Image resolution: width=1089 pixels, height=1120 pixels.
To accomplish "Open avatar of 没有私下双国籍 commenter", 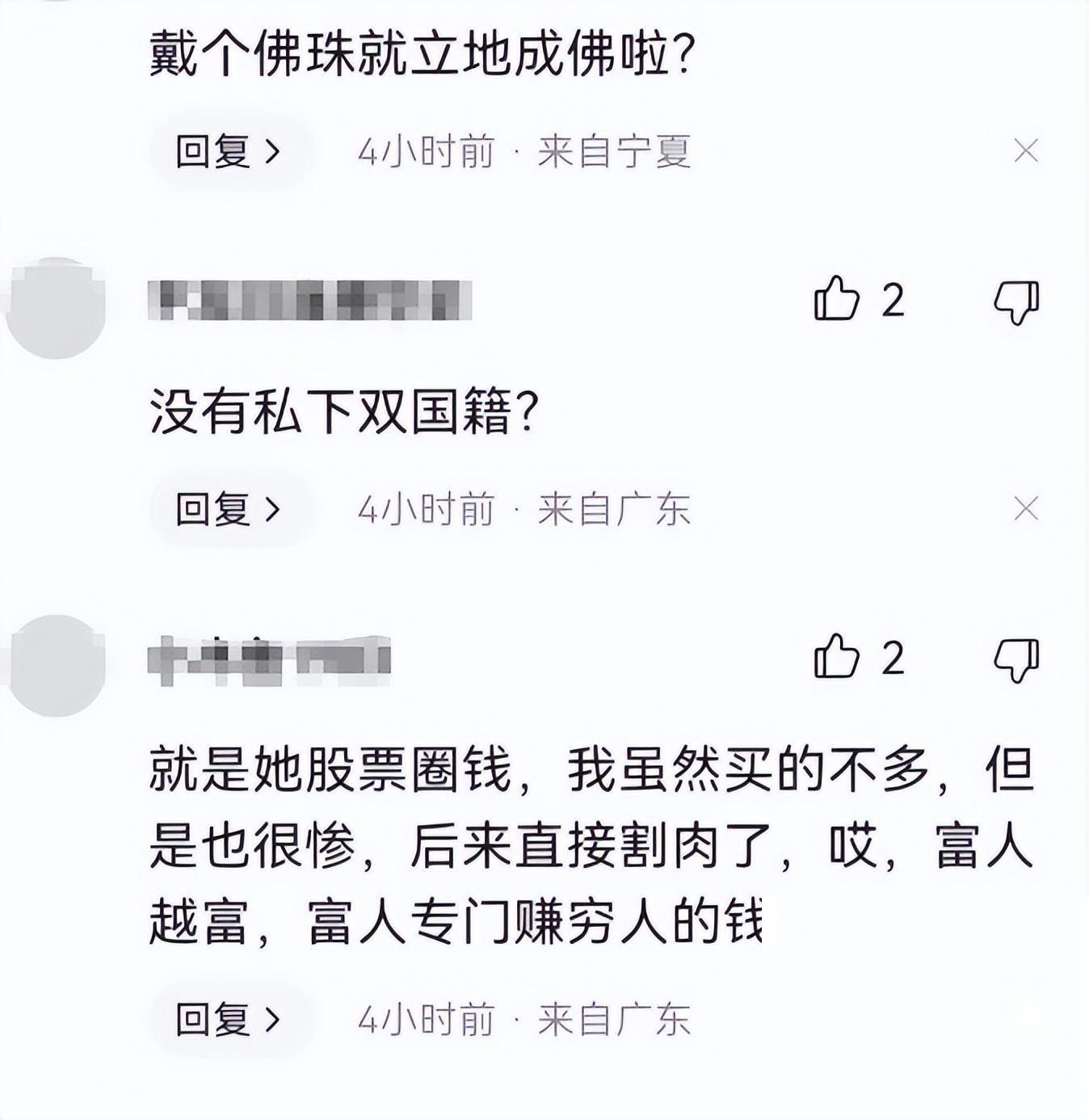I will [x=57, y=308].
